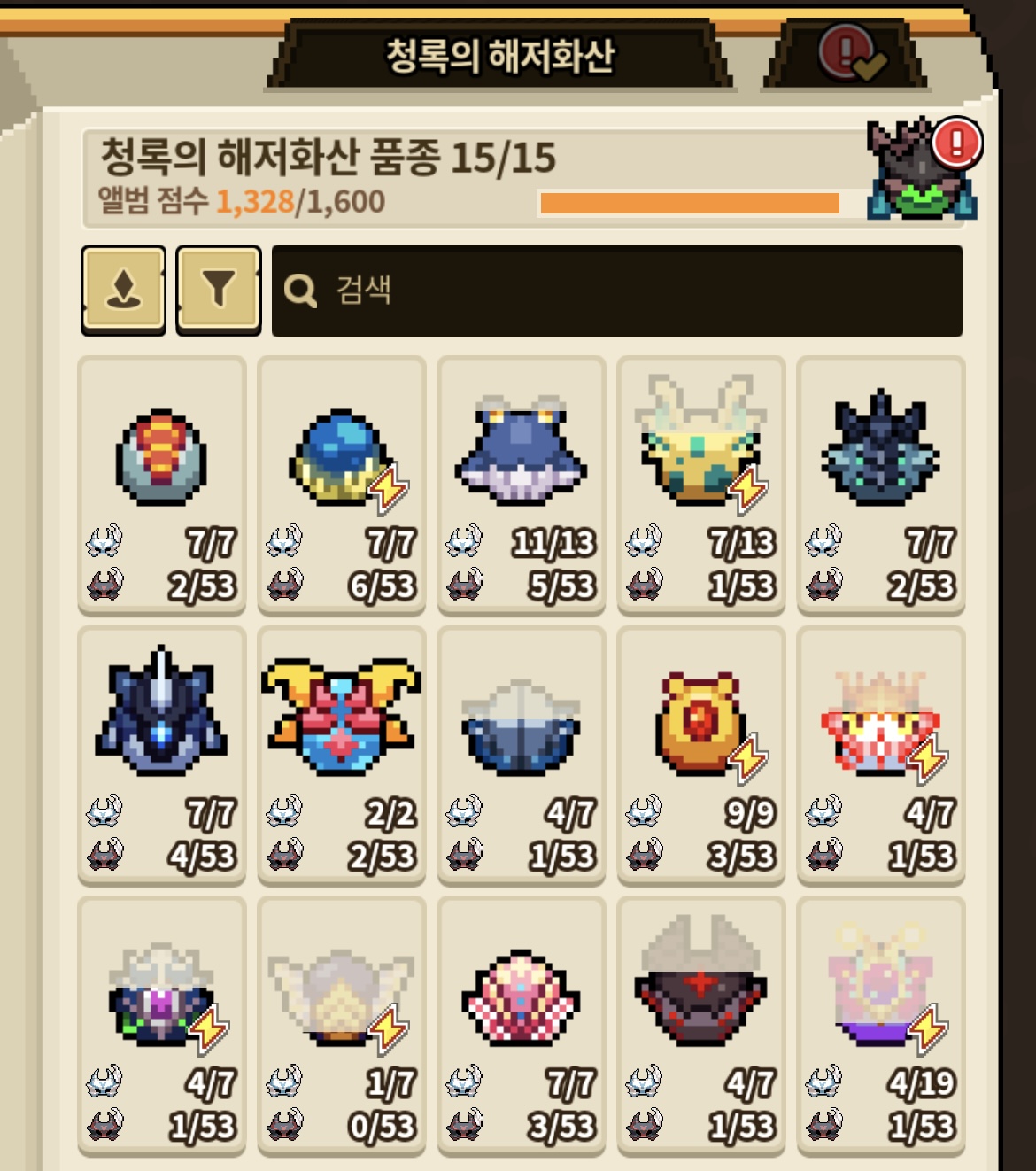The height and width of the screenshot is (1171, 1036).
Task: Open the yellow-winged red-blue card 2/2
Action: pos(342,754)
